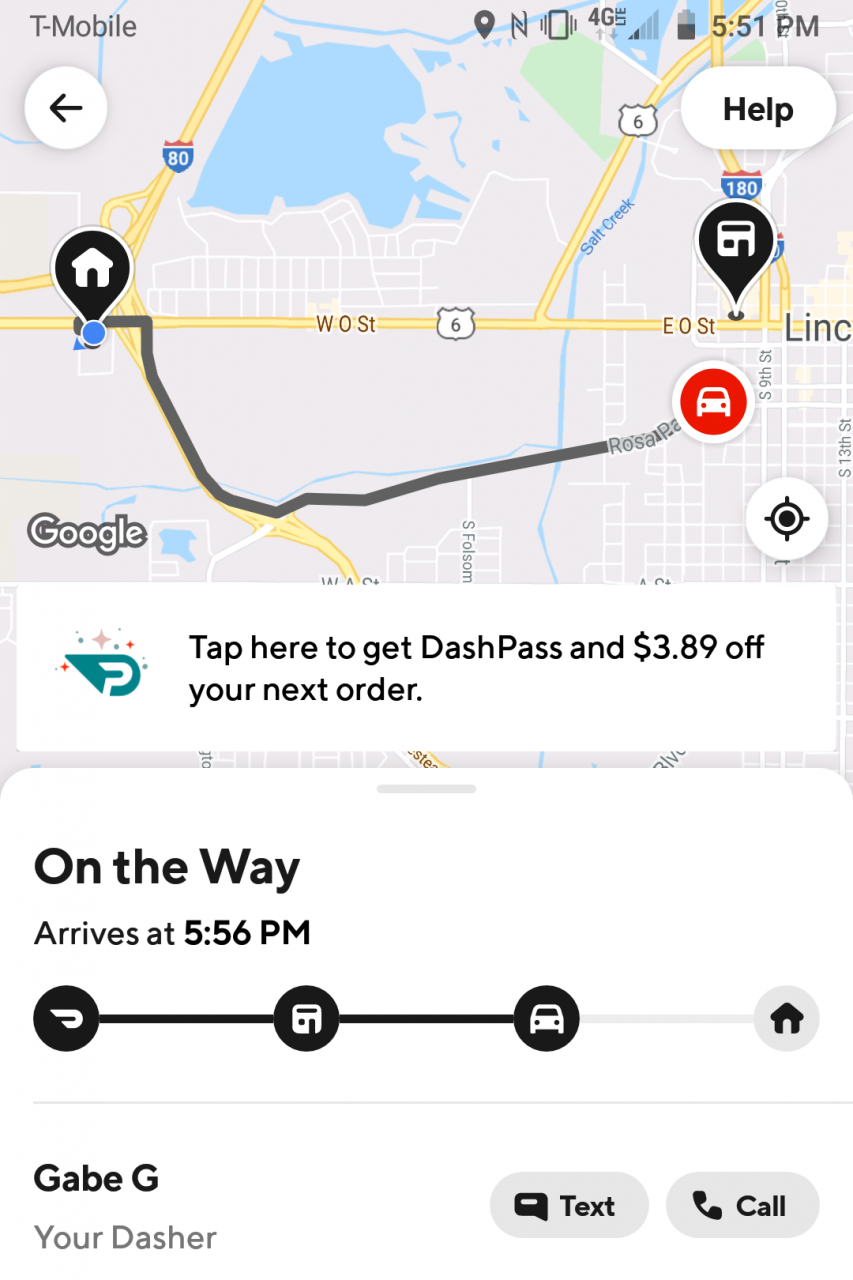Go back using the arrow button
853x1280 pixels.
[66, 108]
